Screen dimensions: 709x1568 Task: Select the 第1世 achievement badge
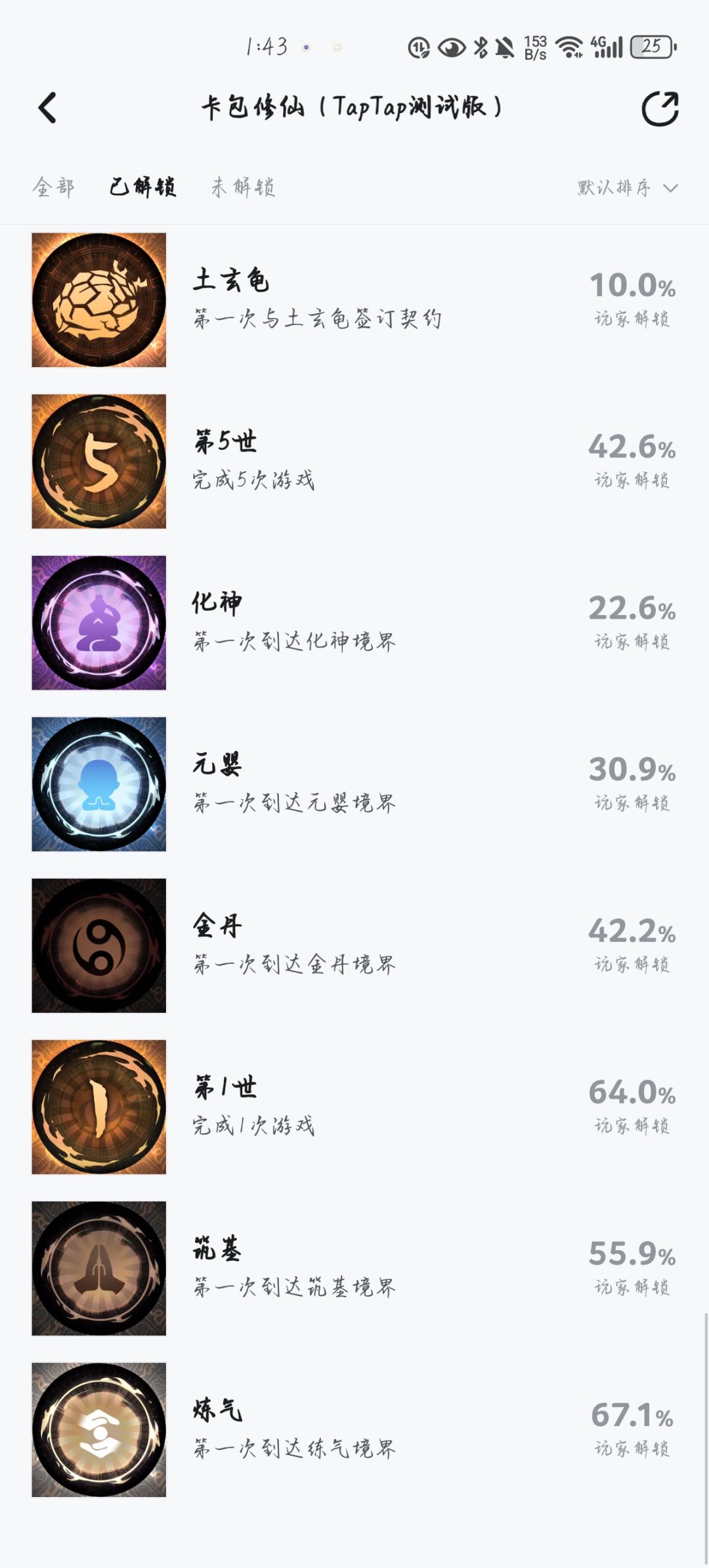coord(97,1107)
